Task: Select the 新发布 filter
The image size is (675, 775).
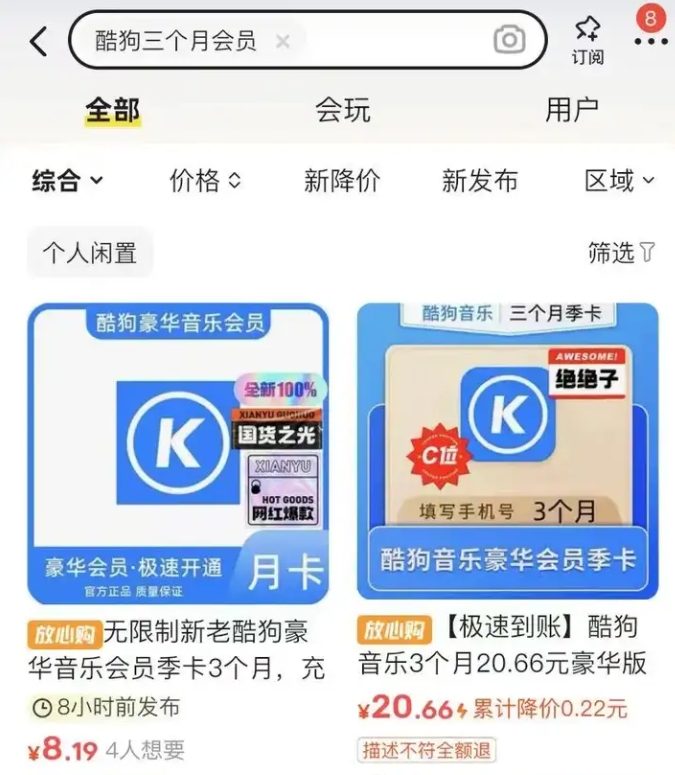Action: tap(480, 181)
